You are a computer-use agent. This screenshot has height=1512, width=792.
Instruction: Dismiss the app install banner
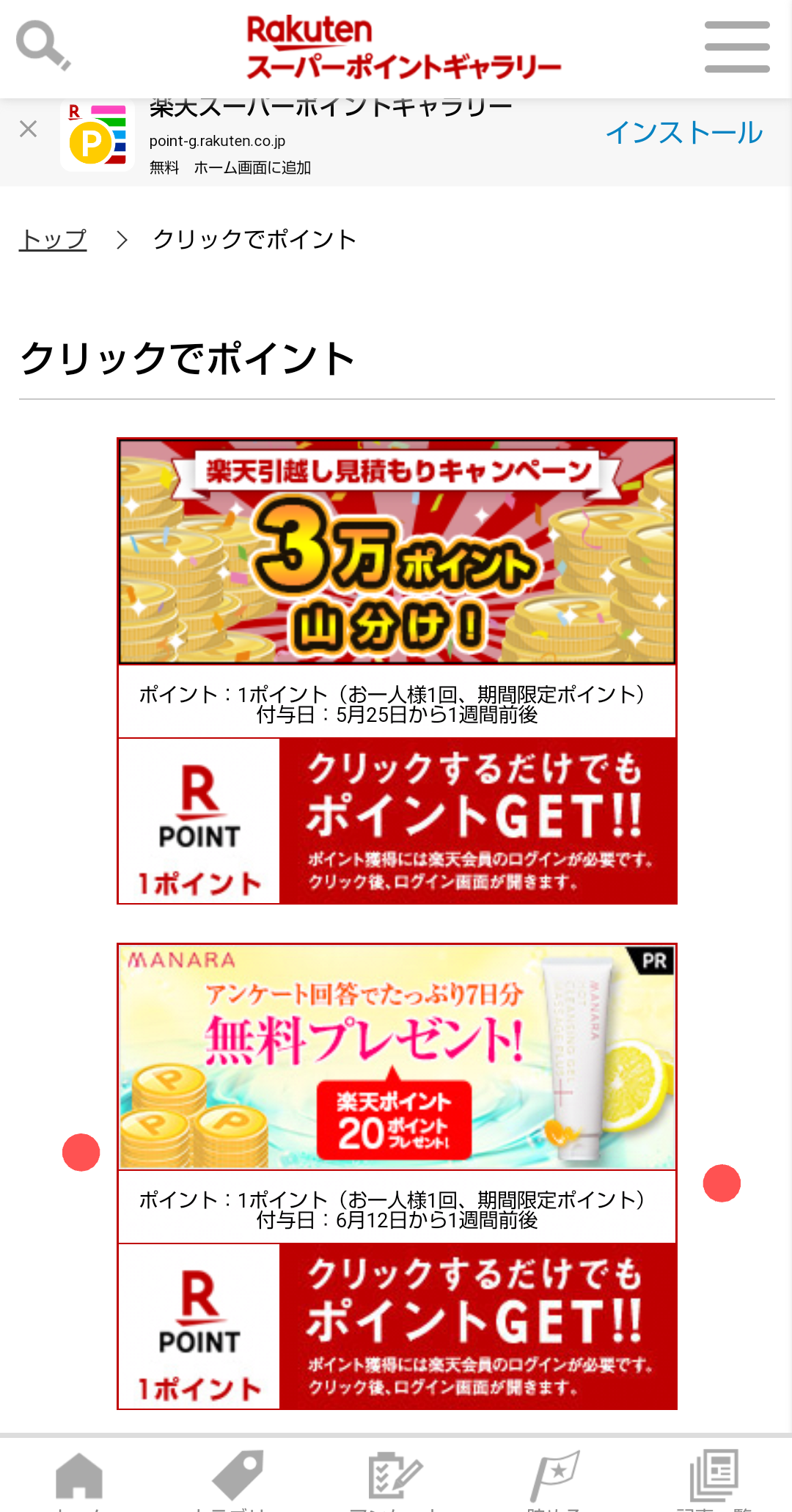[29, 129]
